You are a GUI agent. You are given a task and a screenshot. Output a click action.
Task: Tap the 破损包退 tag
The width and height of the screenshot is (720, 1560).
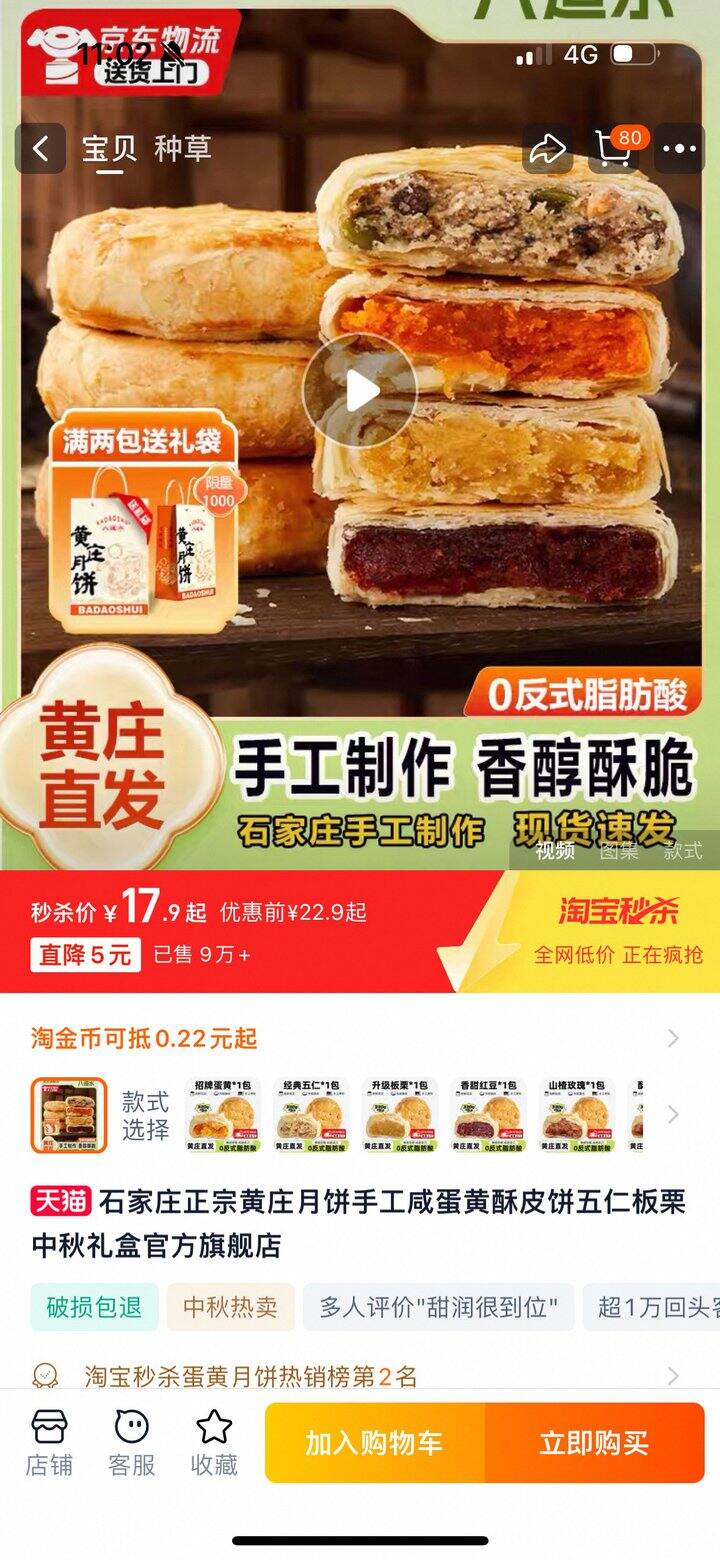coord(94,1307)
